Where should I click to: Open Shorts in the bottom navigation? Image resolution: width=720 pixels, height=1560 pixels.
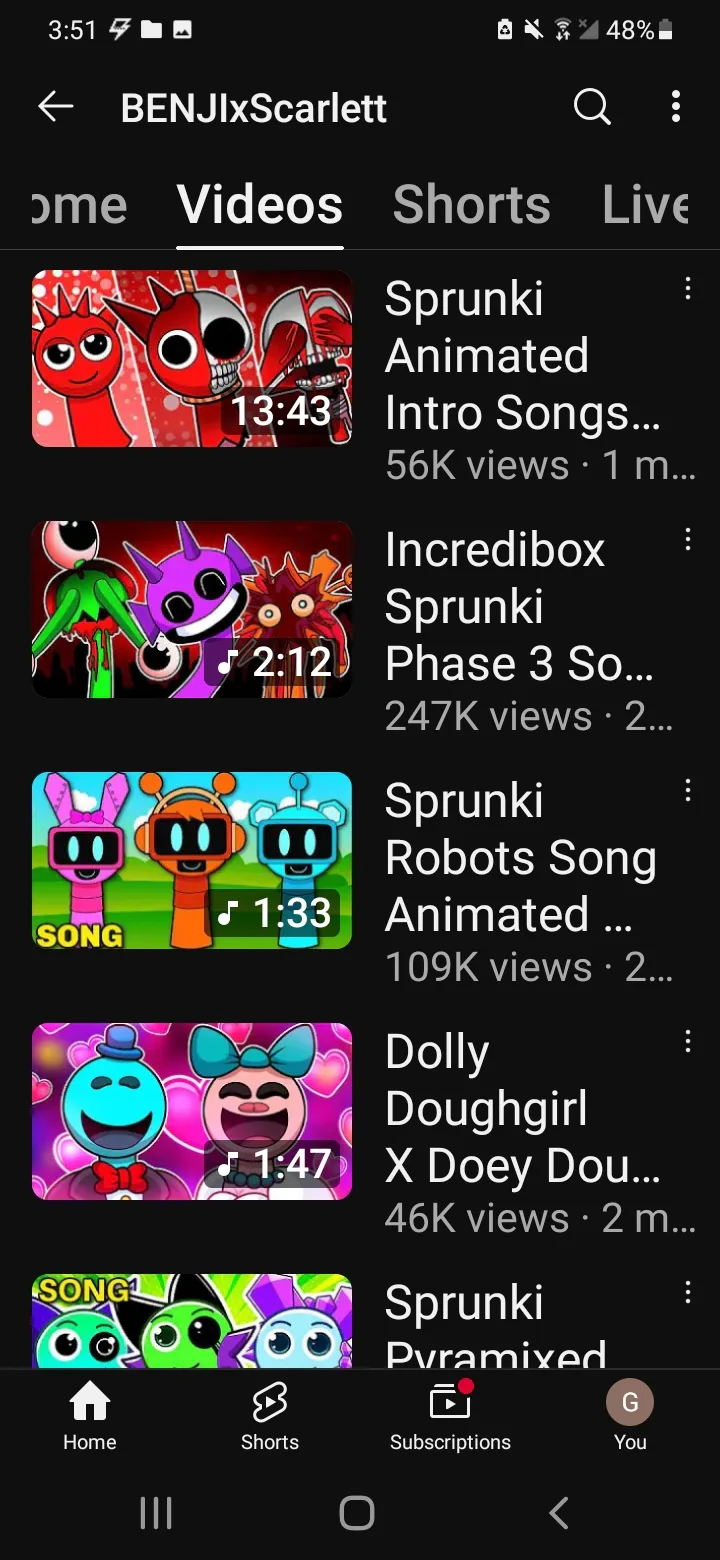coord(270,1415)
